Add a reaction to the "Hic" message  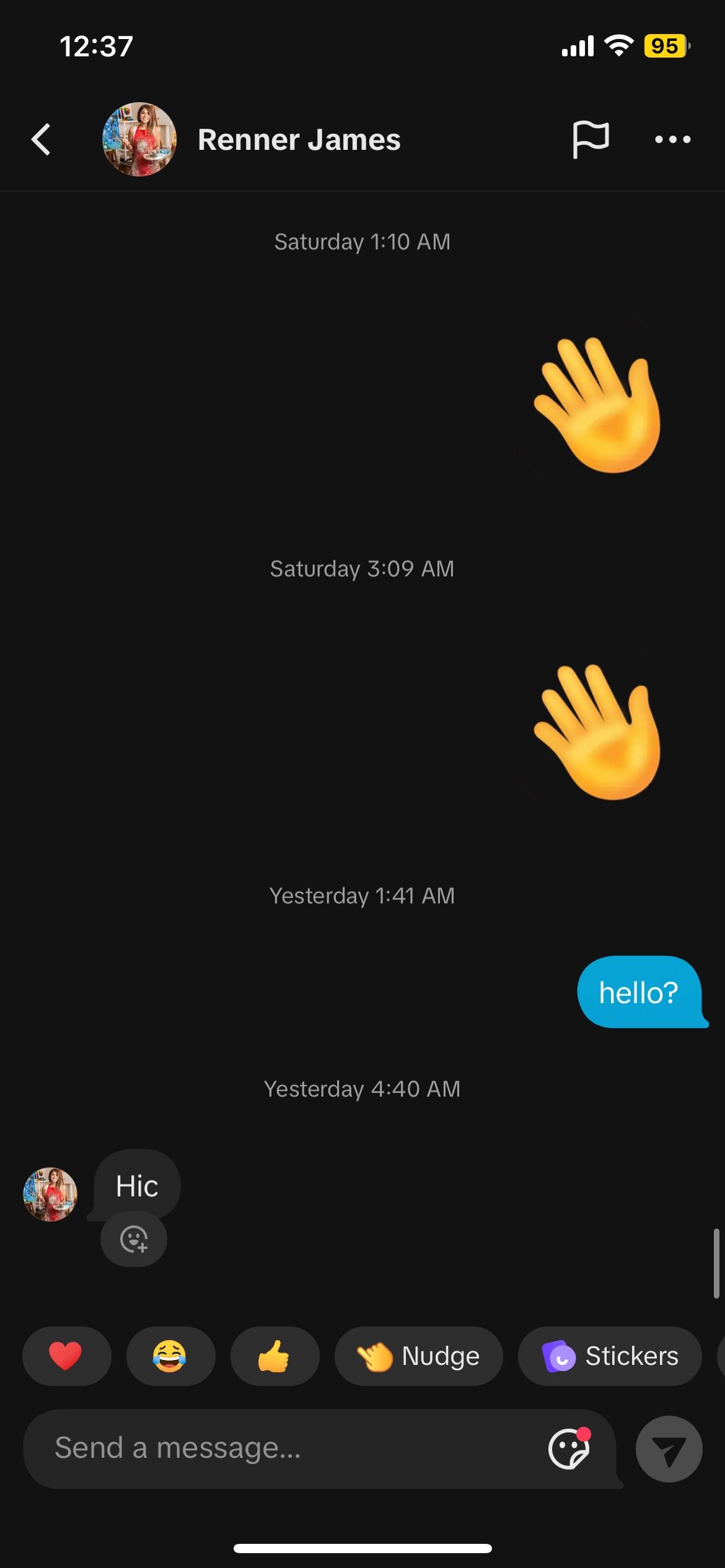click(x=134, y=1239)
